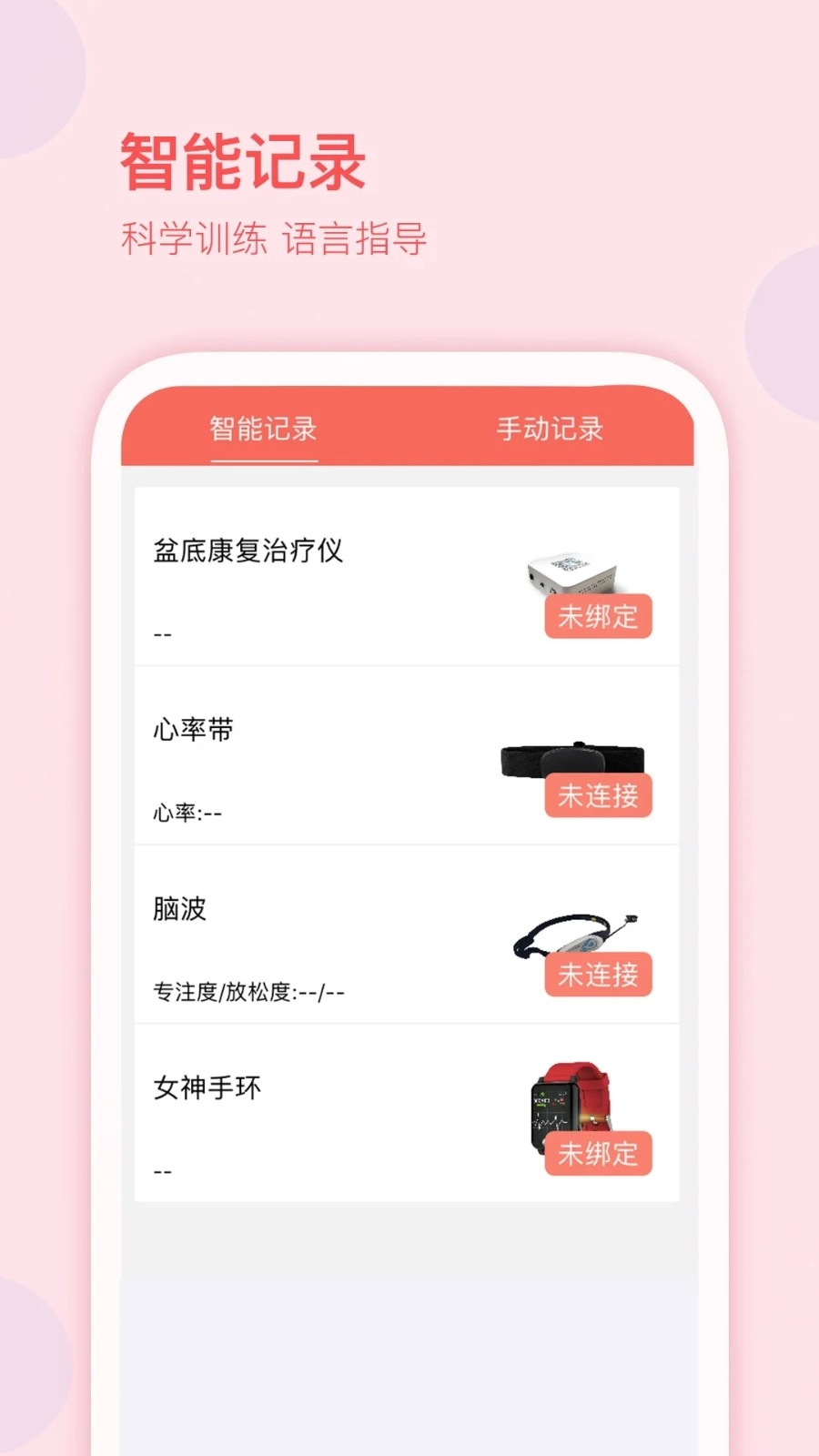Image resolution: width=819 pixels, height=1456 pixels.
Task: Switch to the 手动记录 tab
Action: click(549, 429)
